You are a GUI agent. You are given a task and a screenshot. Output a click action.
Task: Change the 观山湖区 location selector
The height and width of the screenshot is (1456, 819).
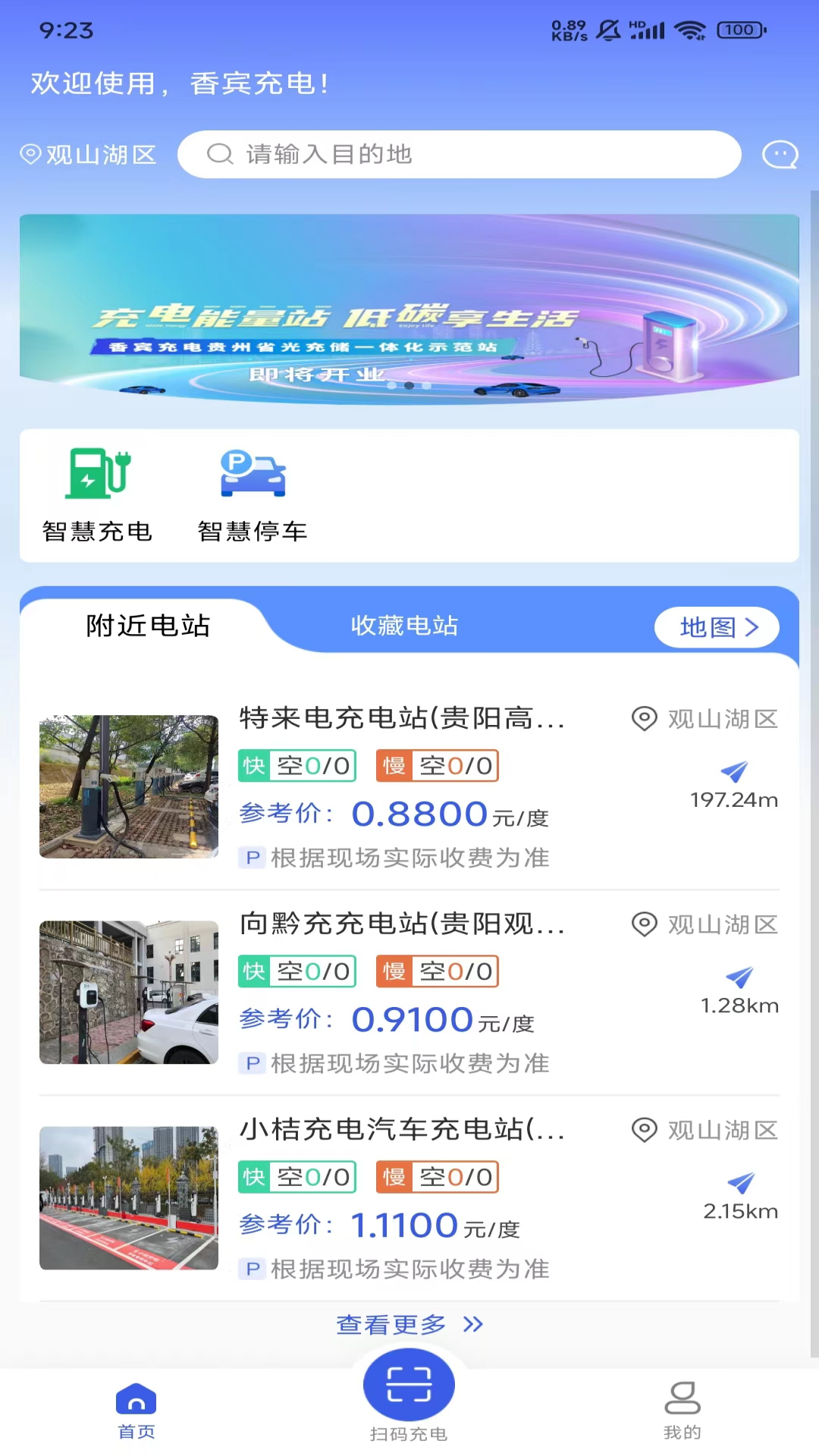(89, 155)
